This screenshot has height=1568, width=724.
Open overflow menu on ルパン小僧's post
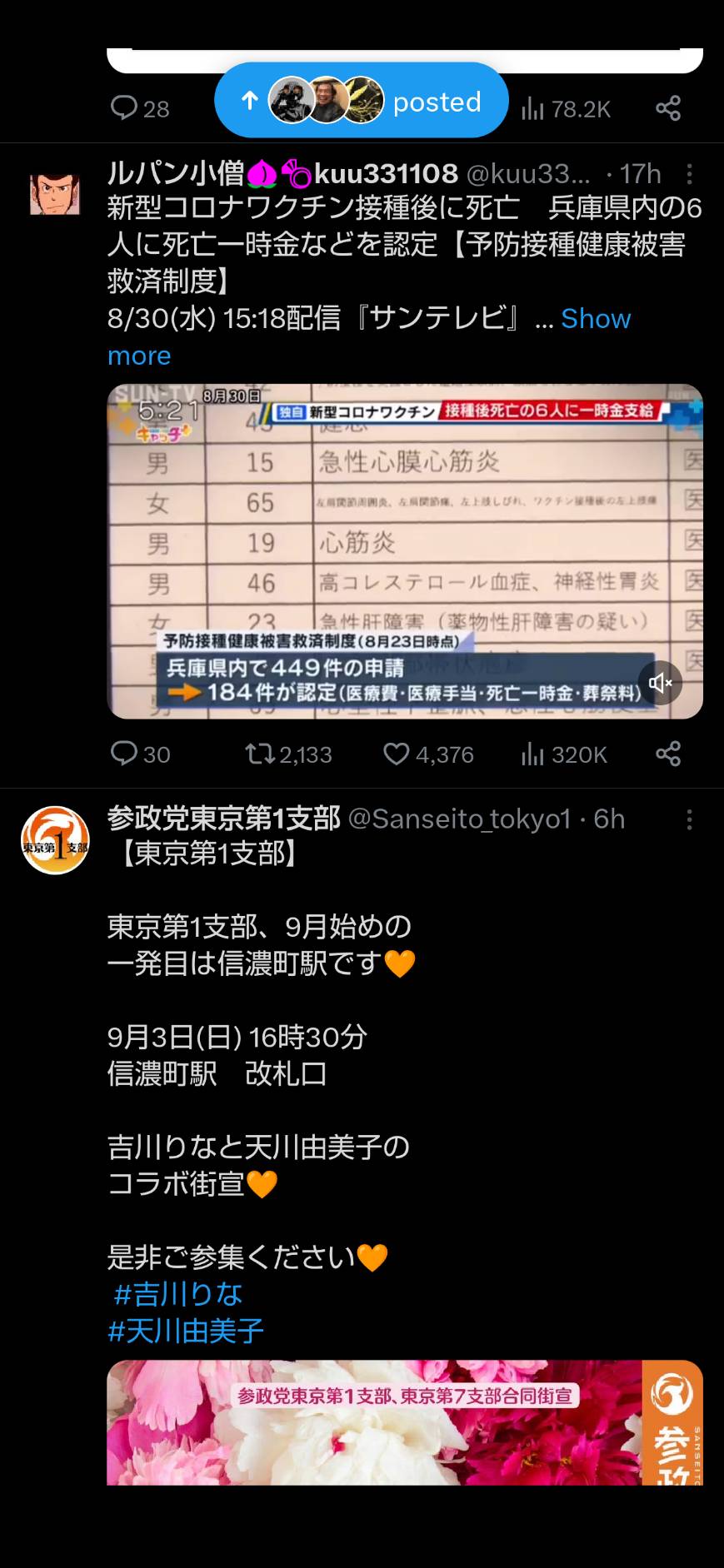[x=689, y=174]
